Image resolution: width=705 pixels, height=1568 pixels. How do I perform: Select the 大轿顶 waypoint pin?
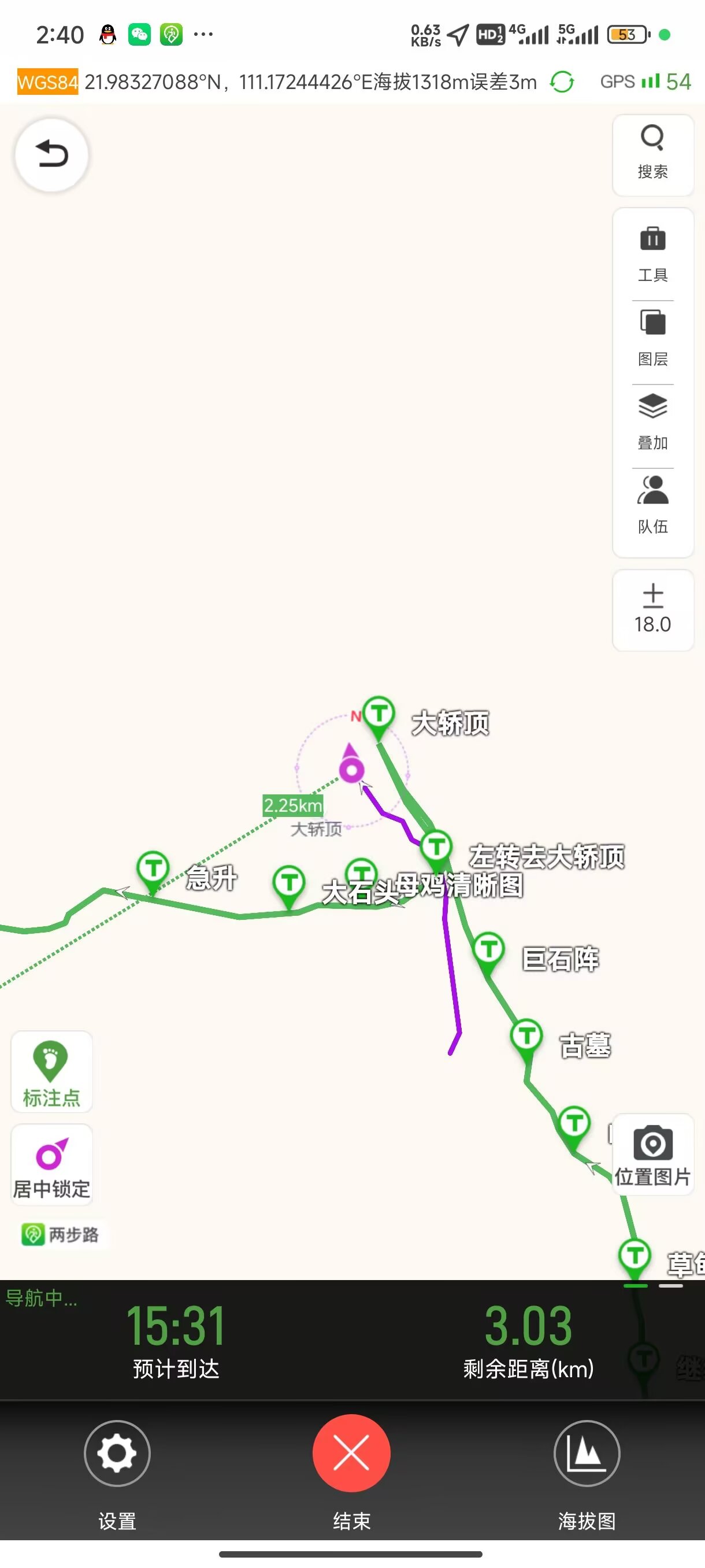(x=379, y=713)
